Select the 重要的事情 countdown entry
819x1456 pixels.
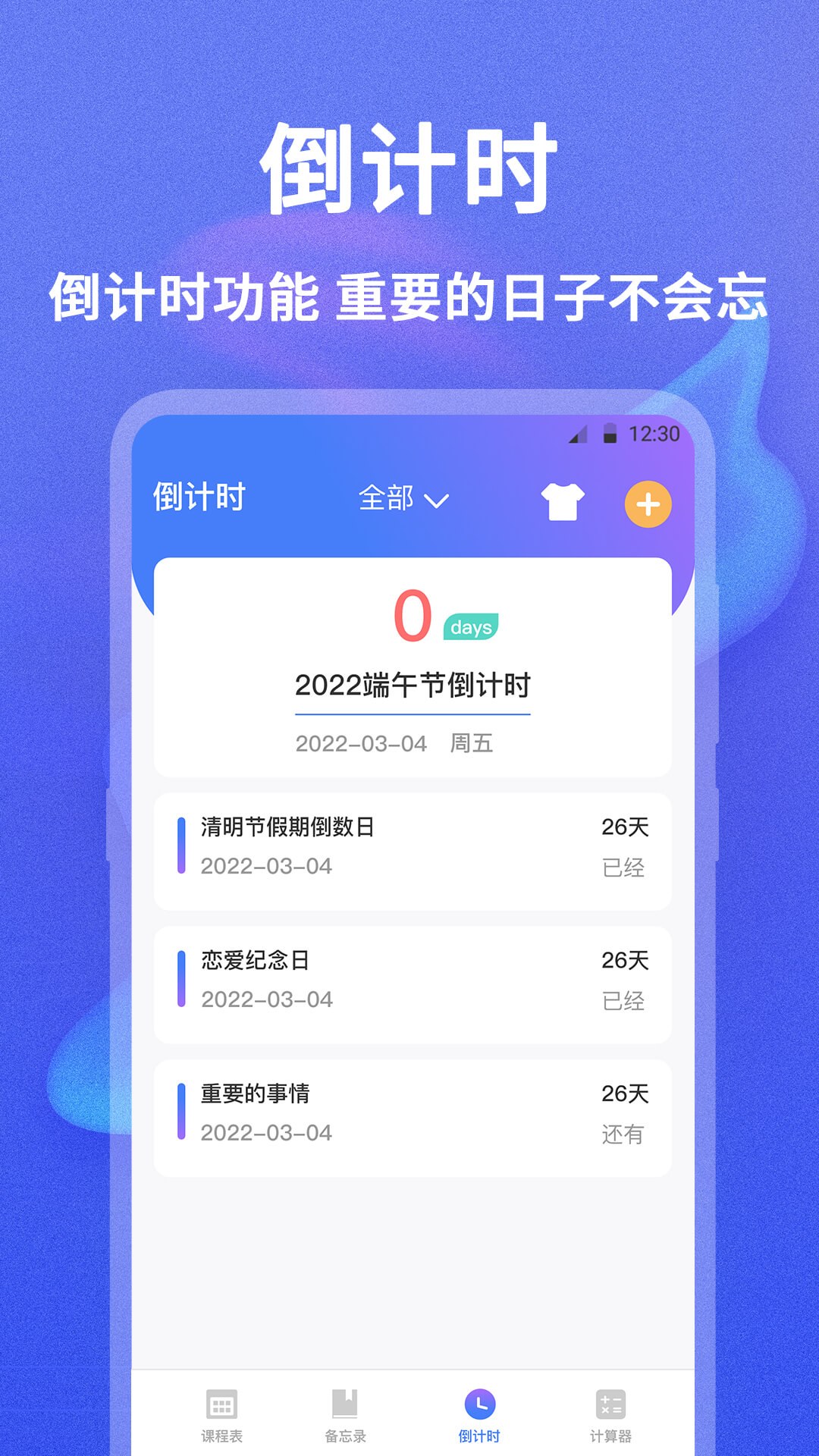pos(413,1115)
